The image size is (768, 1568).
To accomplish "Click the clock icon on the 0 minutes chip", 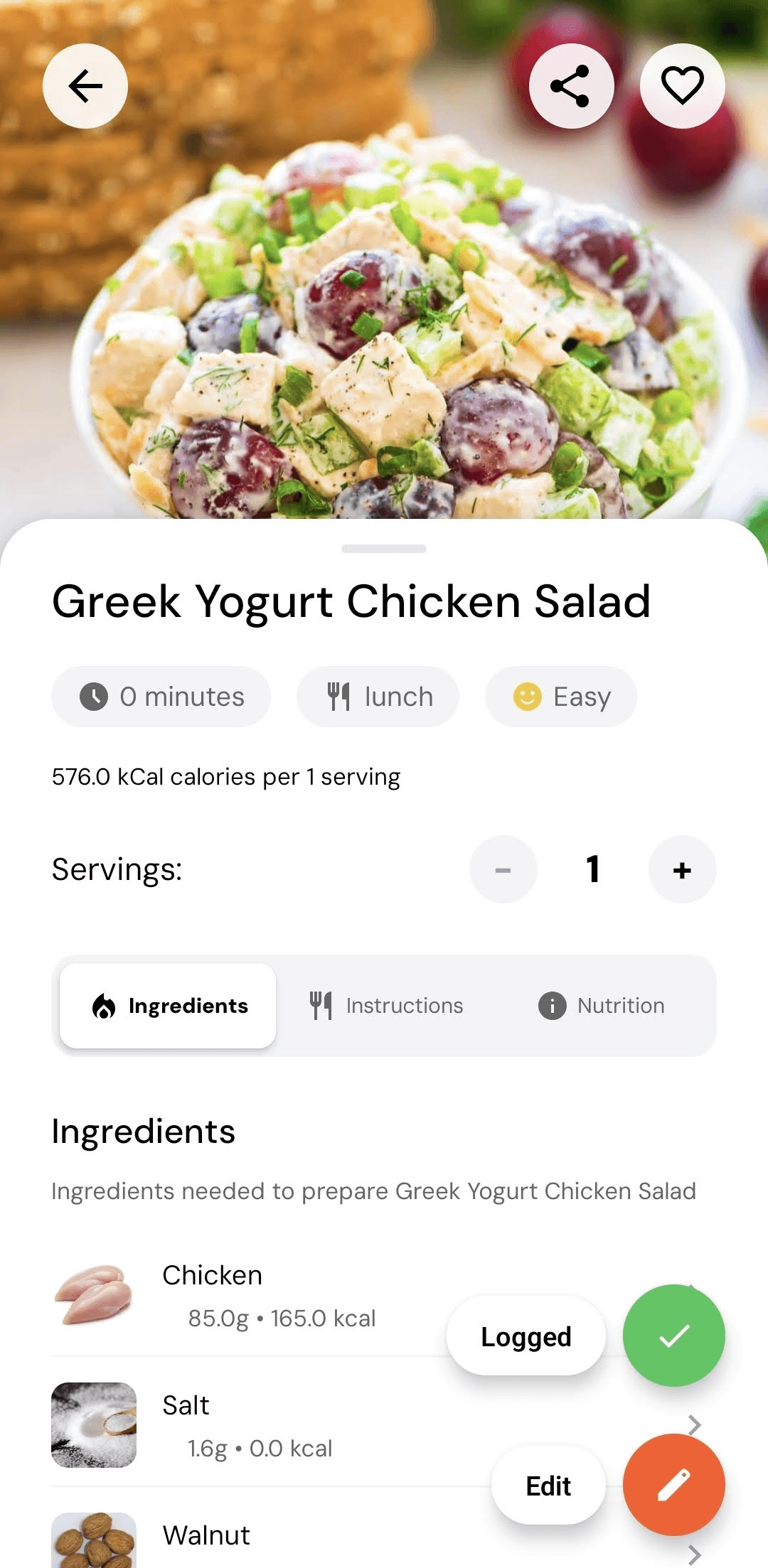I will (x=95, y=697).
